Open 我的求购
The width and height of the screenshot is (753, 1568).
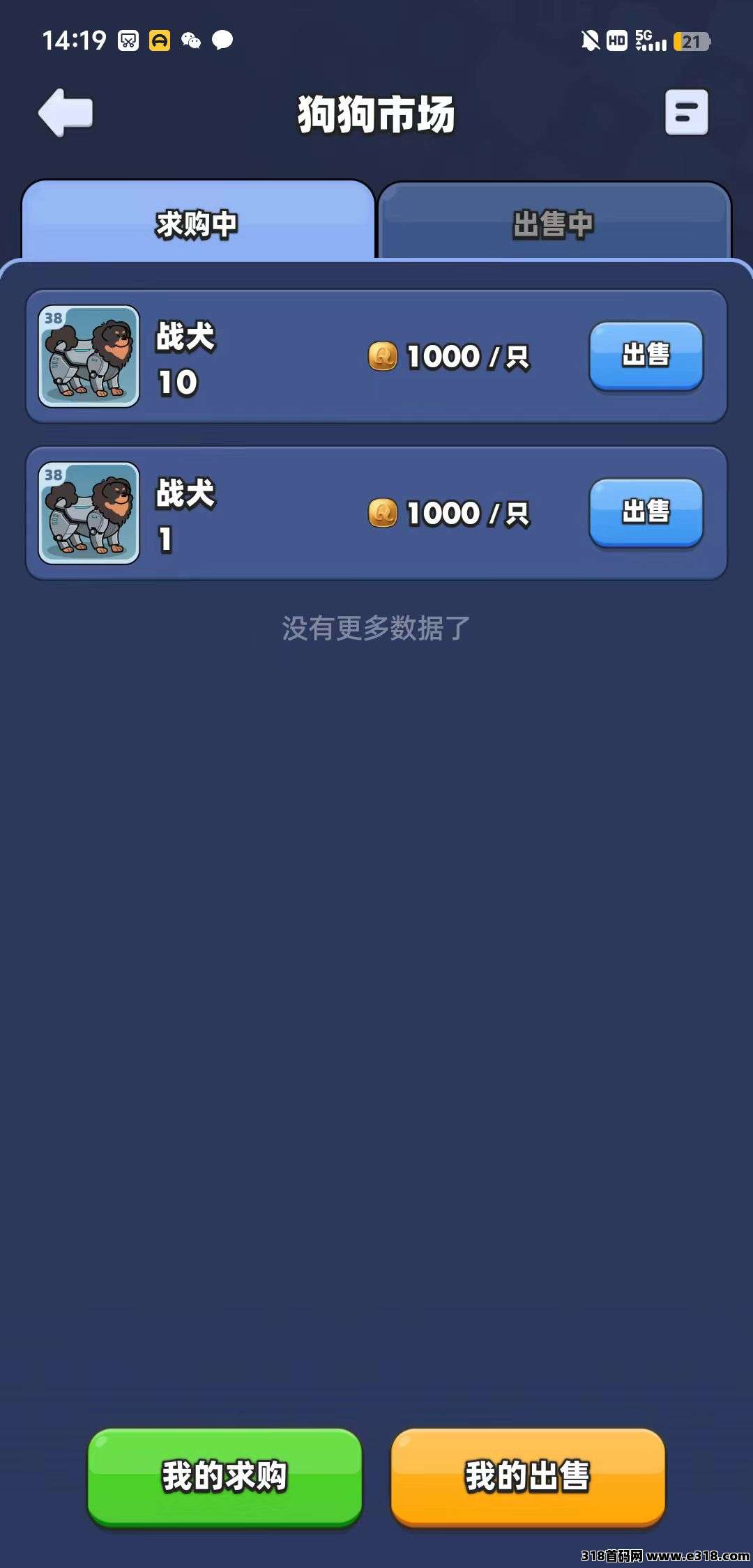[x=225, y=1476]
